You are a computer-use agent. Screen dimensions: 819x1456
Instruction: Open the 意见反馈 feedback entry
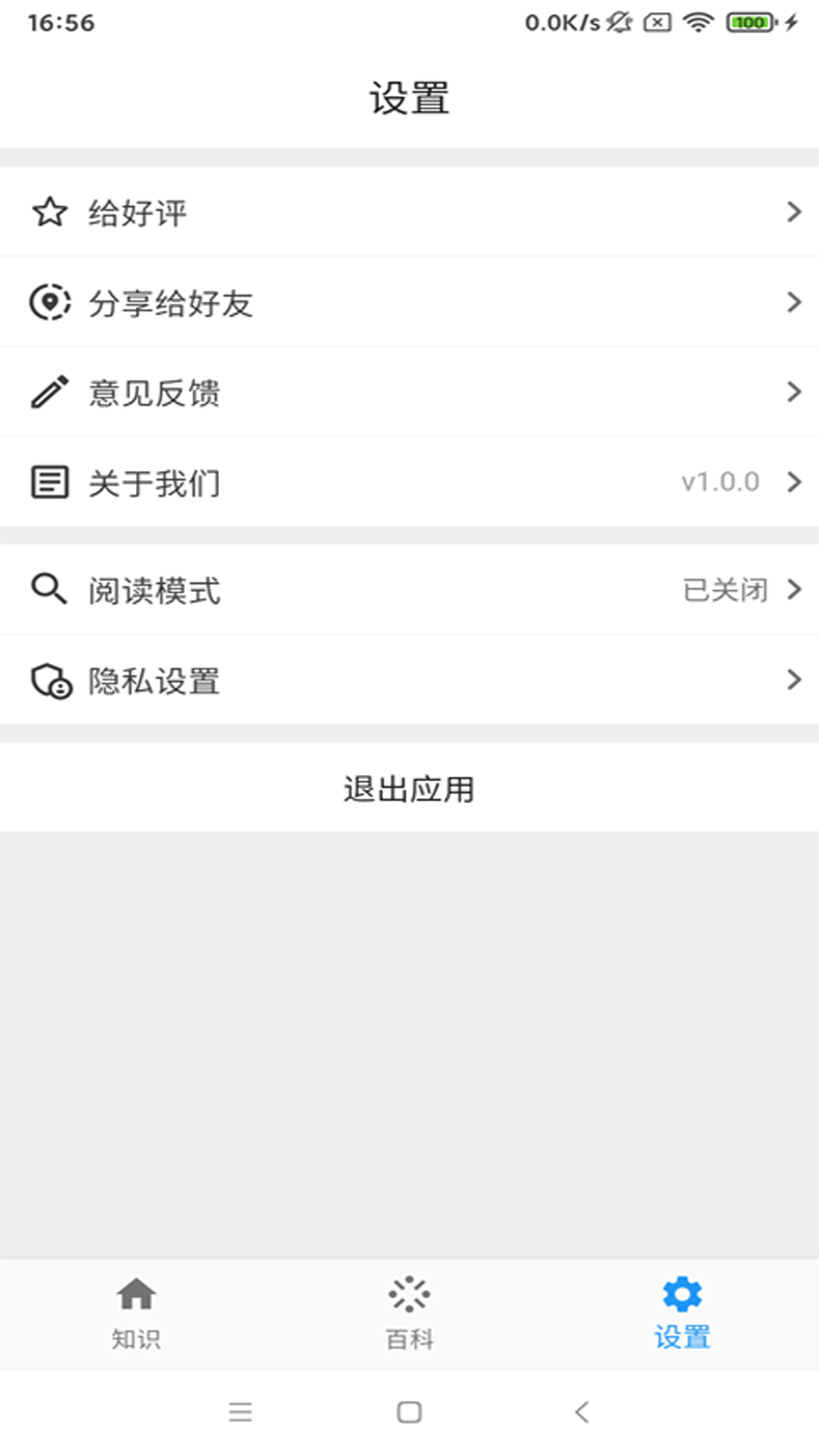point(409,391)
